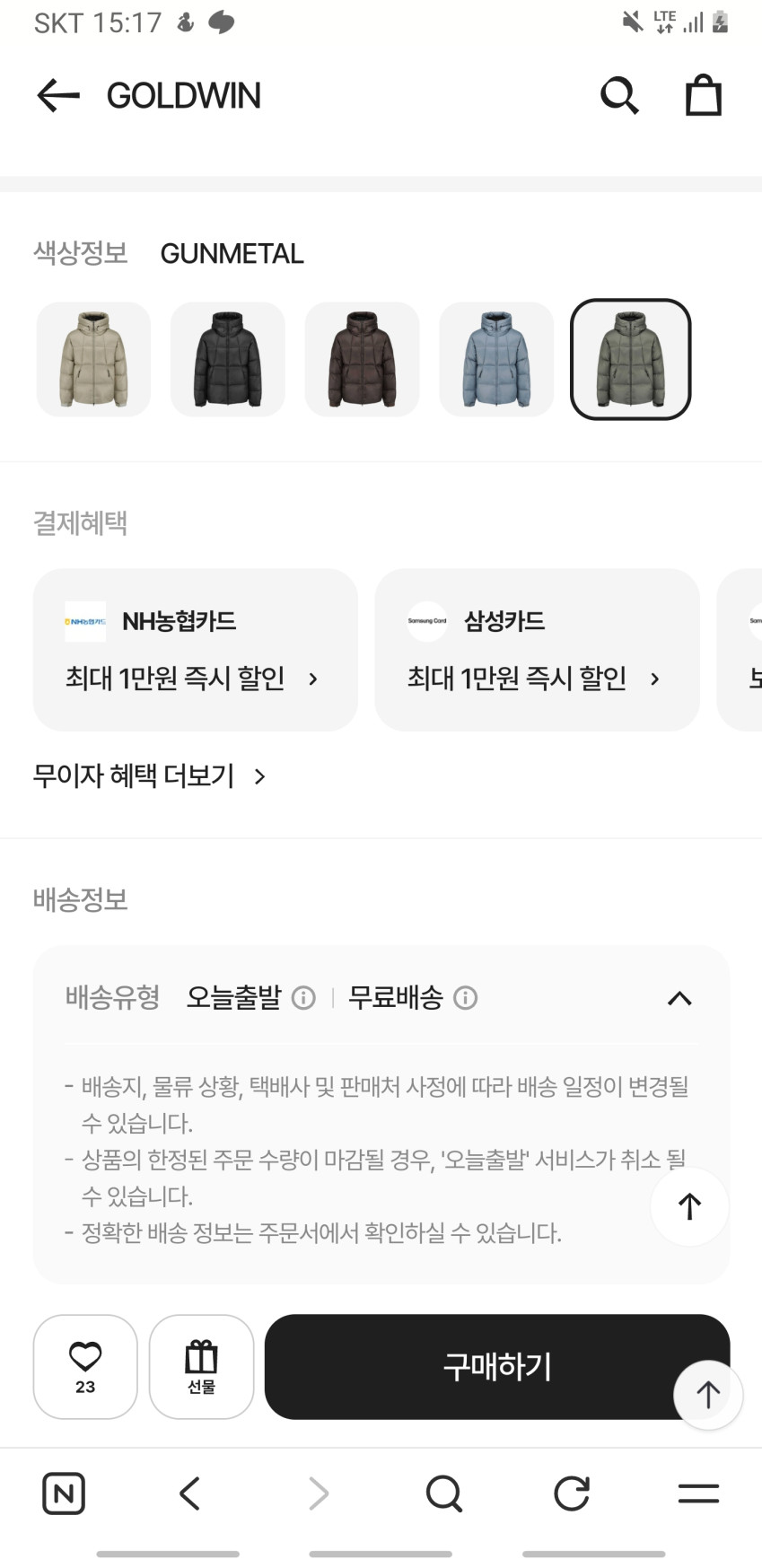
Task: Collapse the 배송유형 section
Action: 679,998
